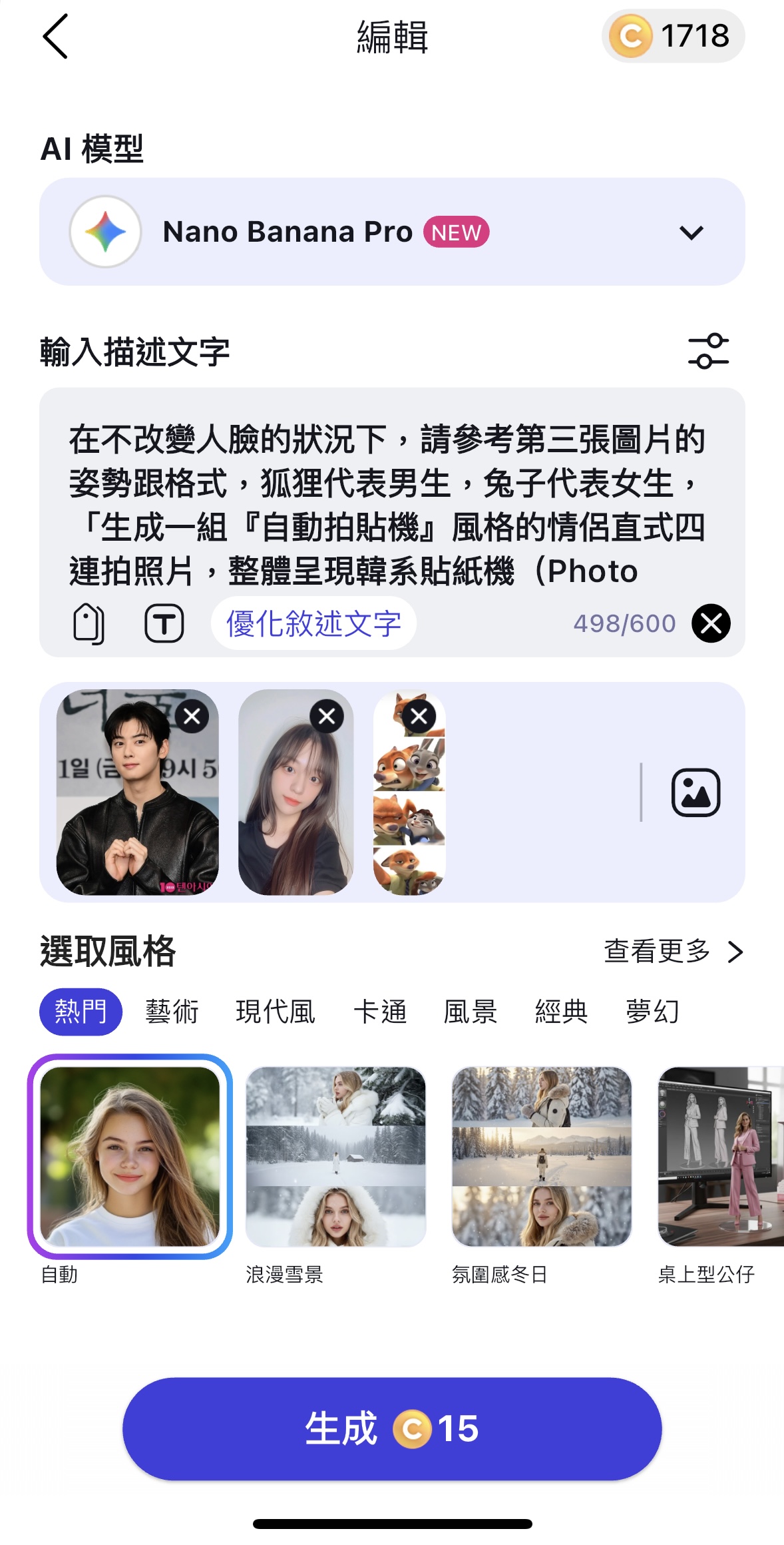The height and width of the screenshot is (1545, 784).
Task: Open prompt settings sliders icon
Action: pos(707,351)
